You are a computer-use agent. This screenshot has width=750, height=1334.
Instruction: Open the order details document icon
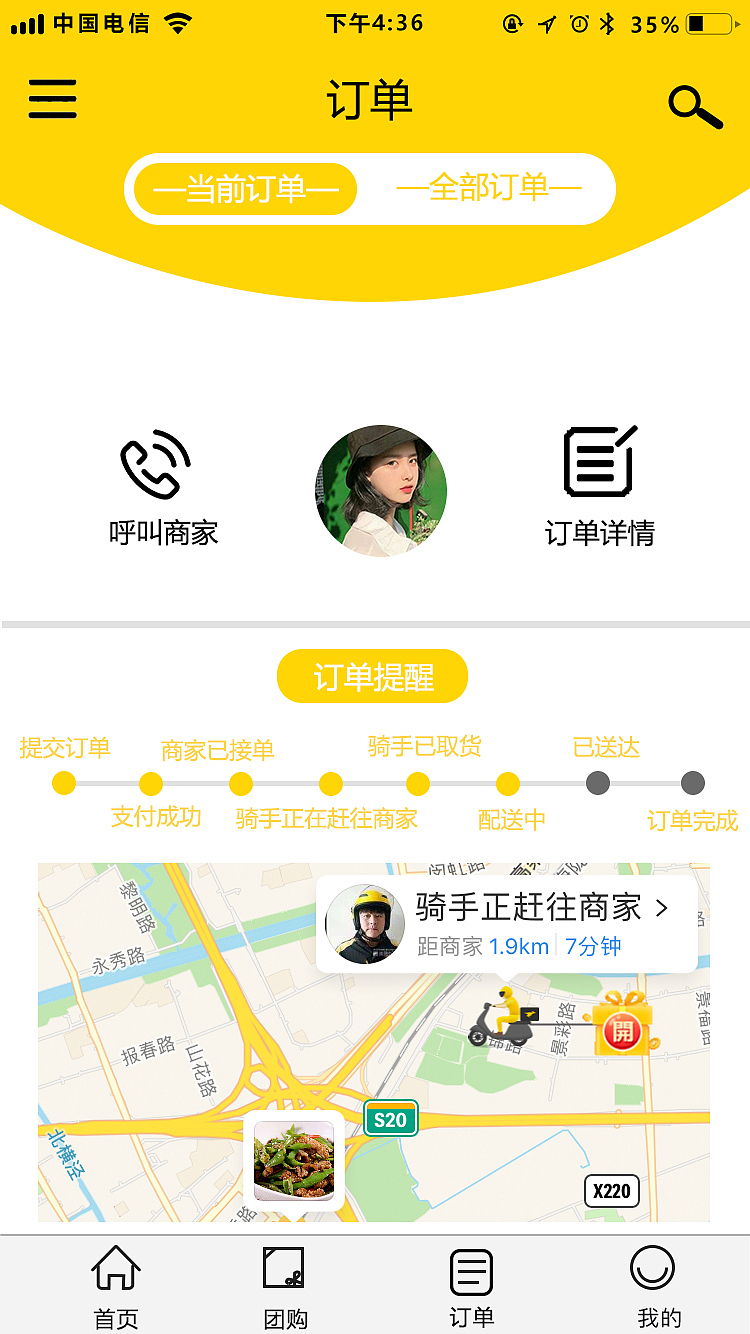click(x=597, y=463)
